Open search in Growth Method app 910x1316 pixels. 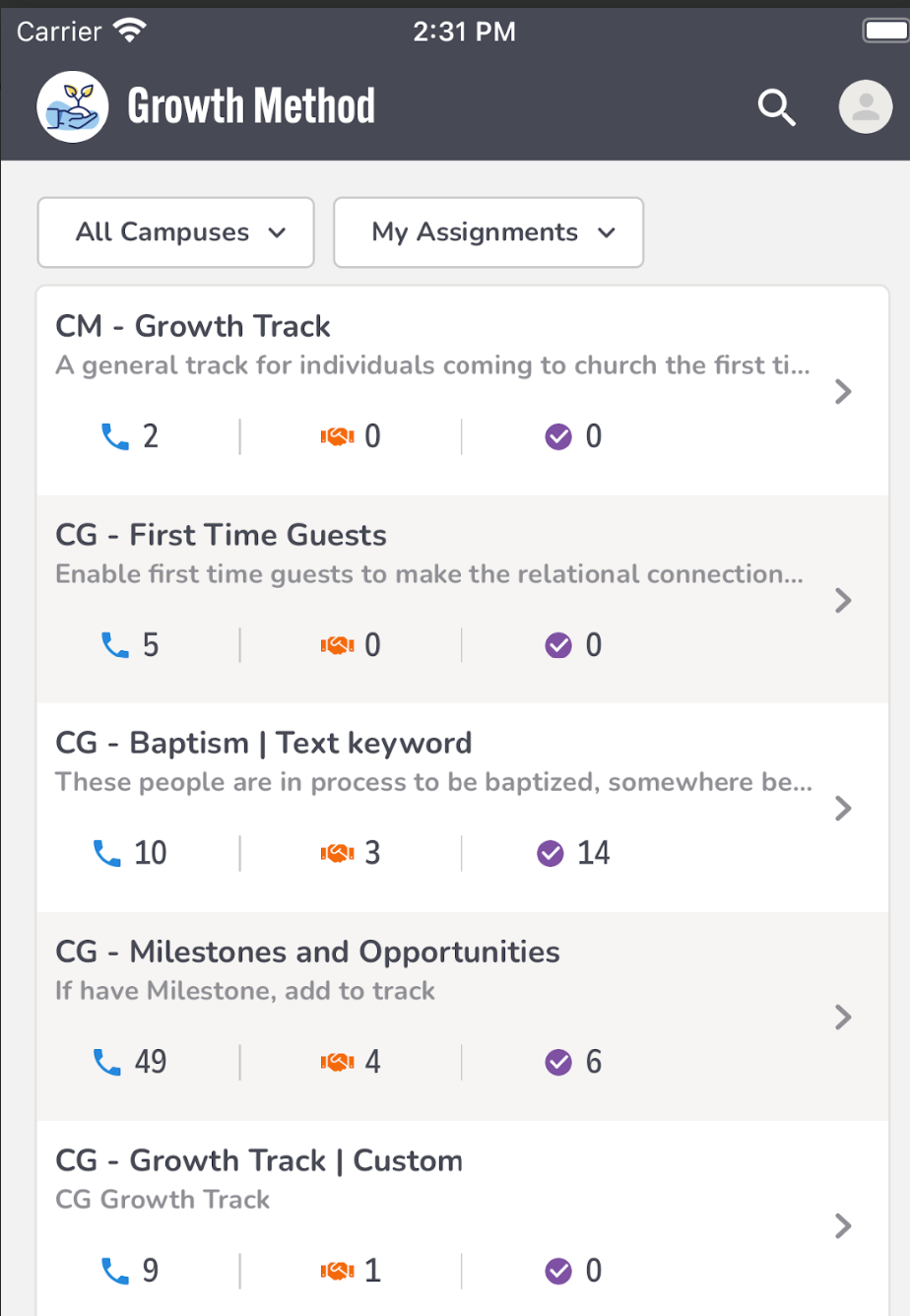[776, 108]
